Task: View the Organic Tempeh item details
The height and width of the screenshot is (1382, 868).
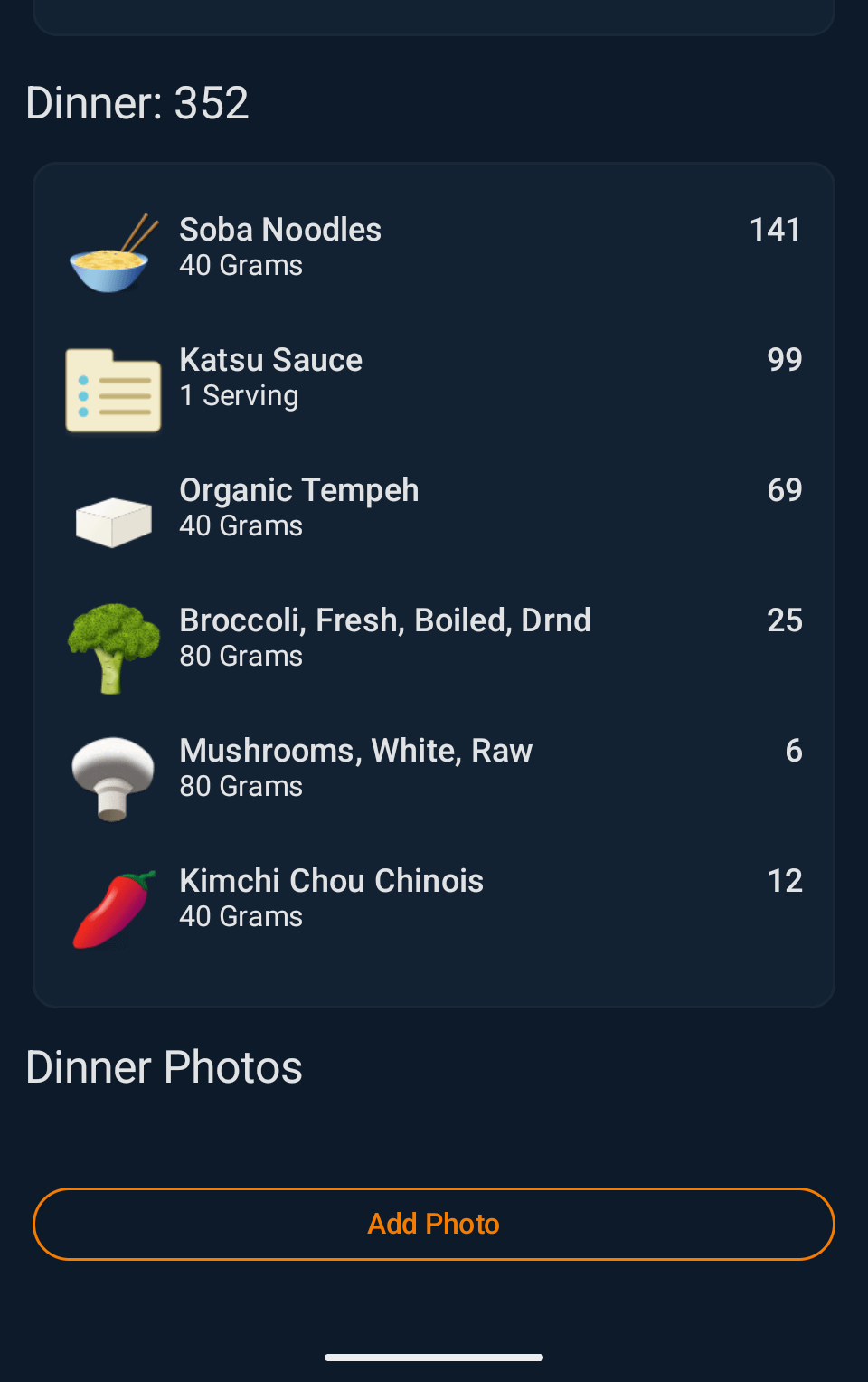Action: tap(432, 507)
